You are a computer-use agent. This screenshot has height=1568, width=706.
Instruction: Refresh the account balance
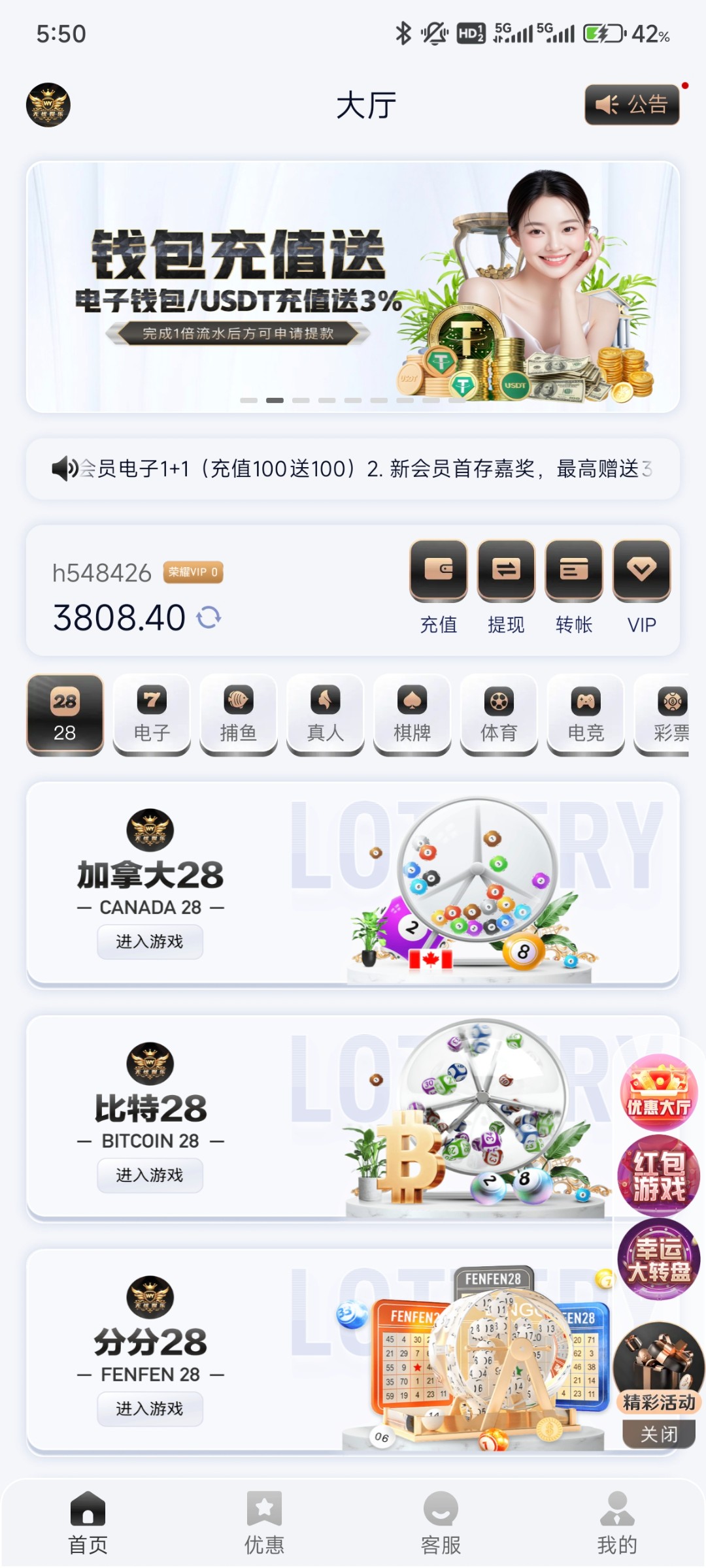coord(209,617)
